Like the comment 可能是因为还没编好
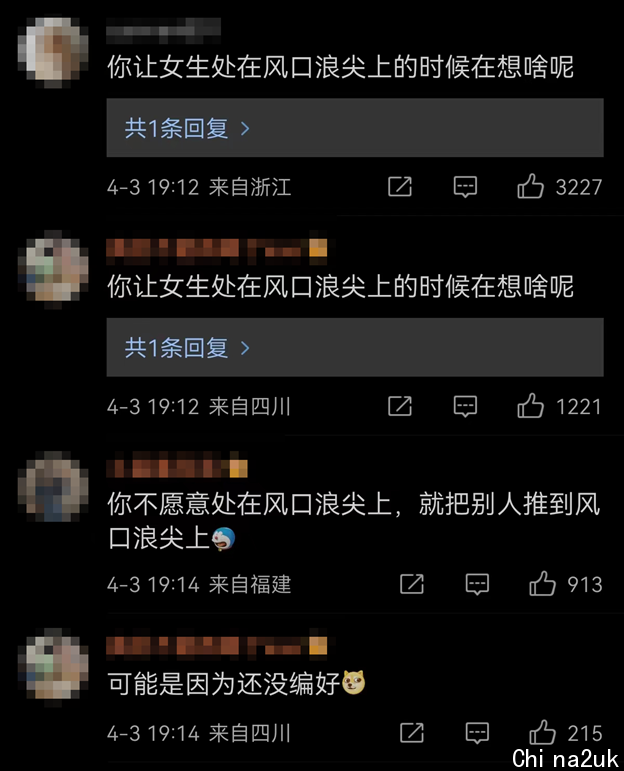The width and height of the screenshot is (624, 771). 543,733
